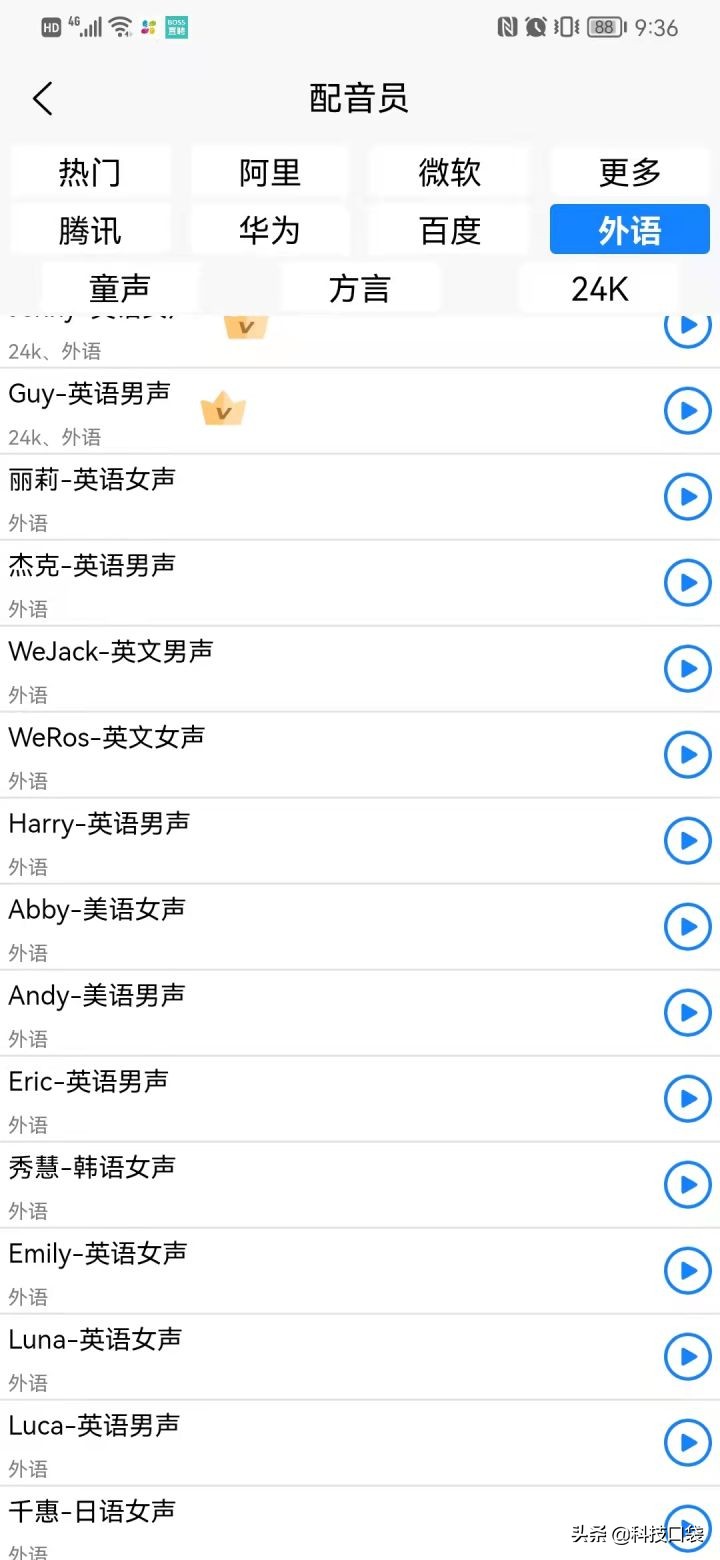Image resolution: width=720 pixels, height=1560 pixels.
Task: Switch to the 微软 filter tab
Action: click(449, 172)
